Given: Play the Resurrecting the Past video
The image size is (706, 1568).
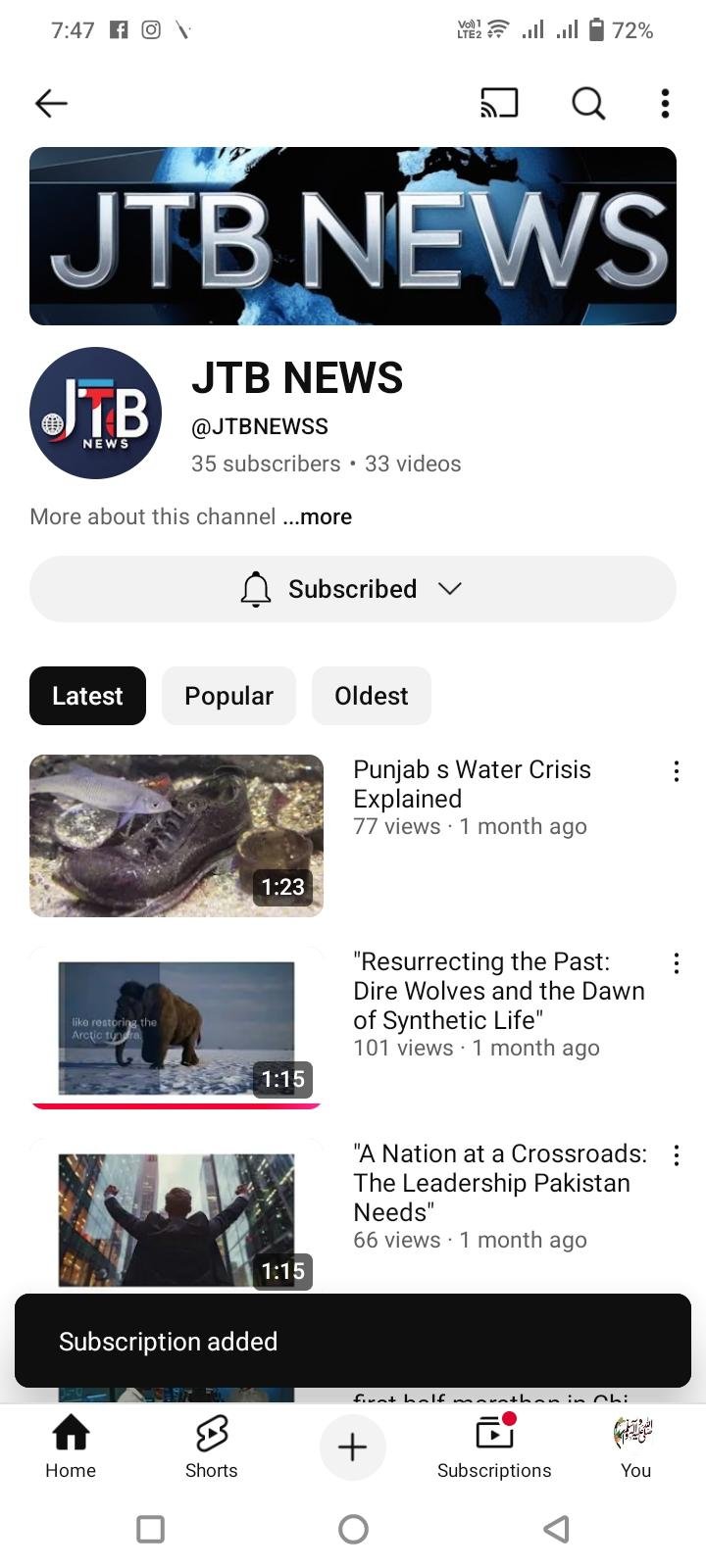Looking at the screenshot, I should click(176, 1027).
